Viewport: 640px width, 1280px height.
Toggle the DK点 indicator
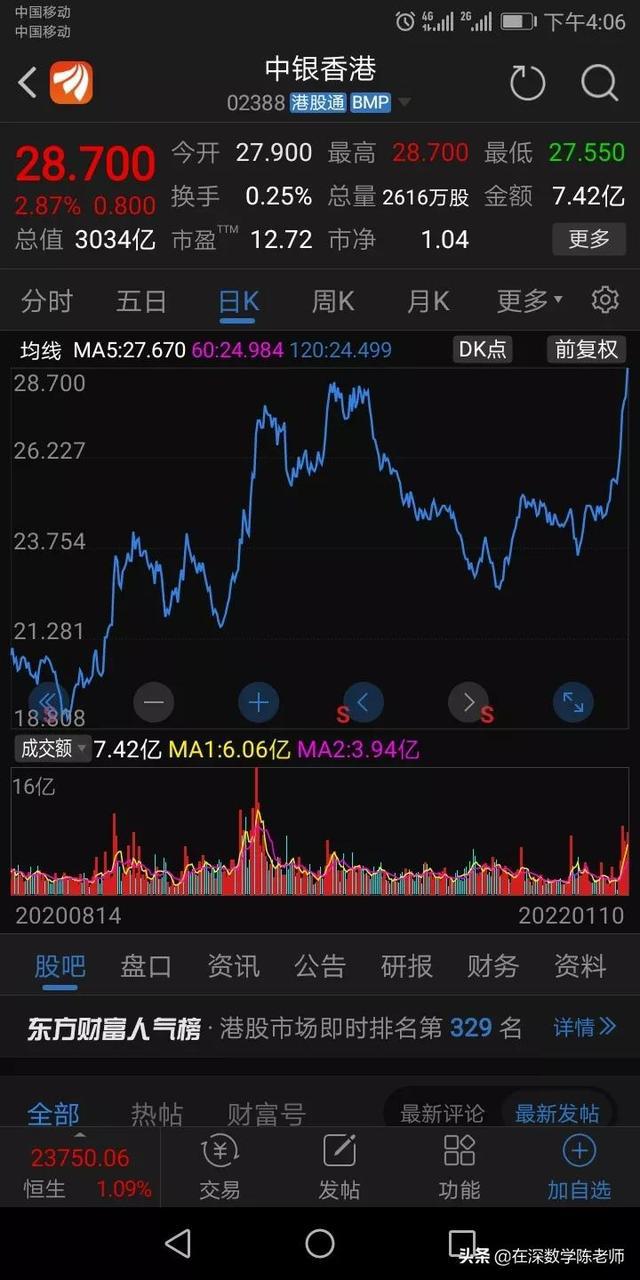point(483,349)
